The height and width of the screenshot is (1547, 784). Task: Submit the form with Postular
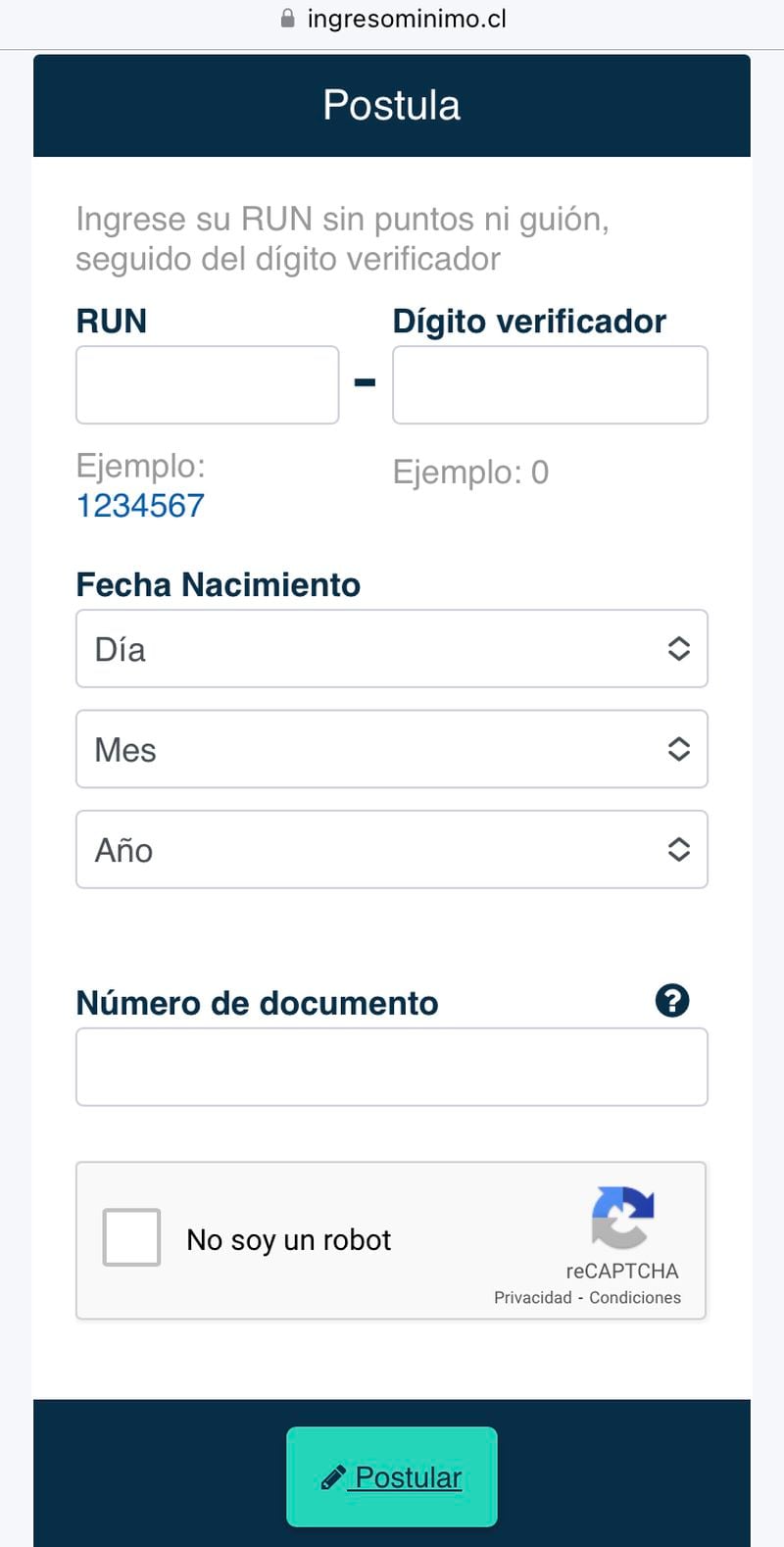(391, 1476)
